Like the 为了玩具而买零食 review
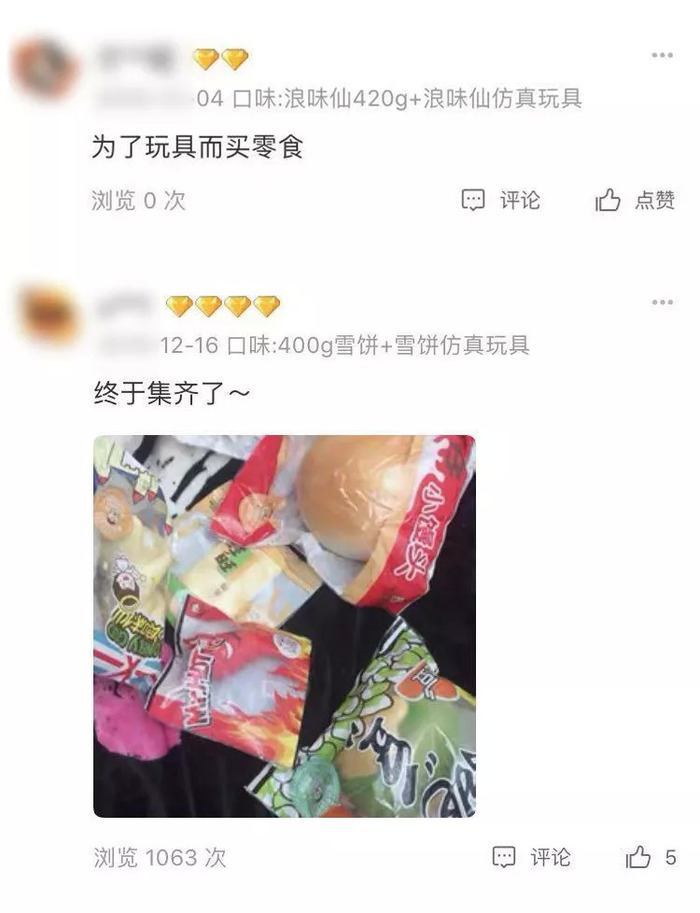 [x=635, y=200]
